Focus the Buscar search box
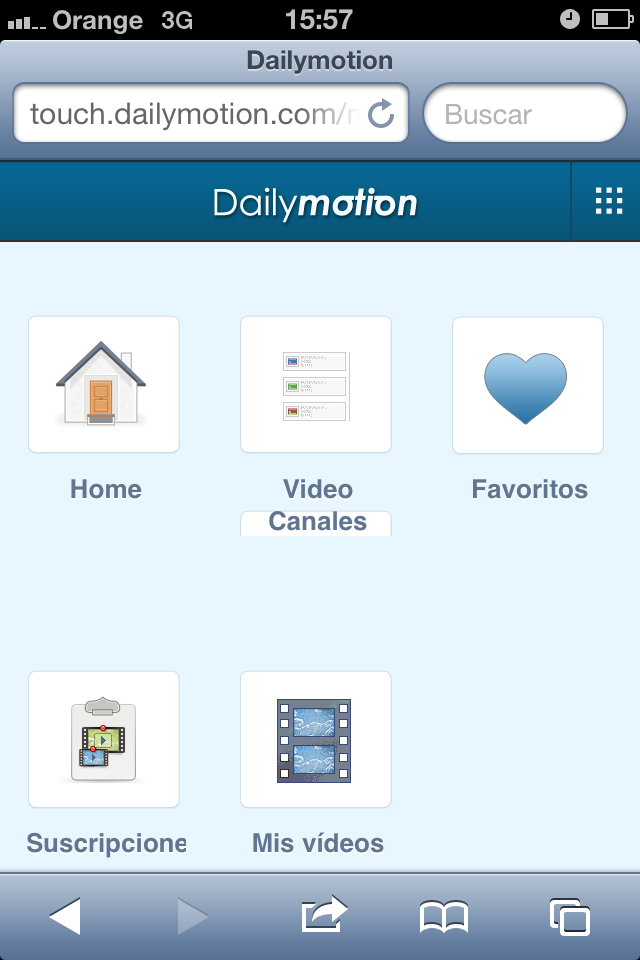This screenshot has height=960, width=640. [525, 114]
